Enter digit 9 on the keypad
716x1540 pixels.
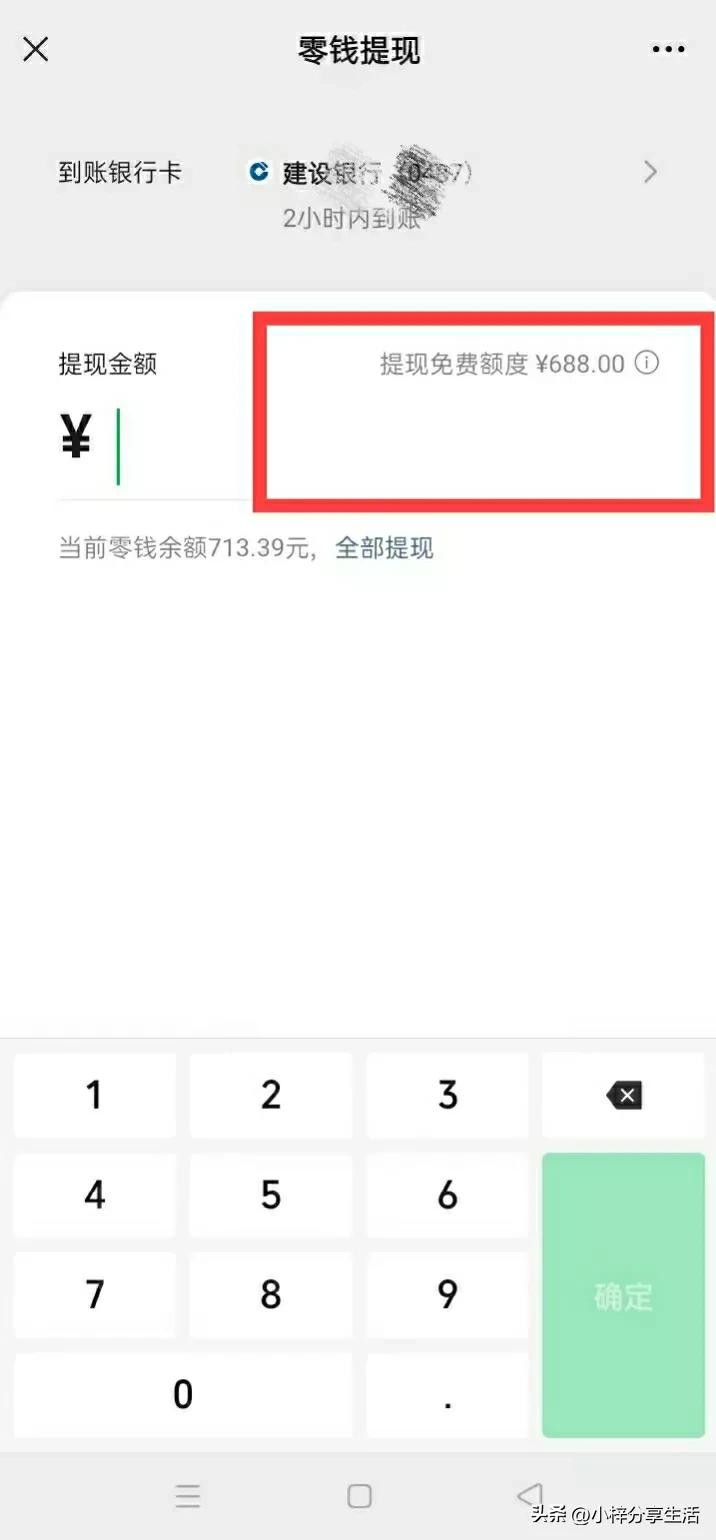(447, 1295)
